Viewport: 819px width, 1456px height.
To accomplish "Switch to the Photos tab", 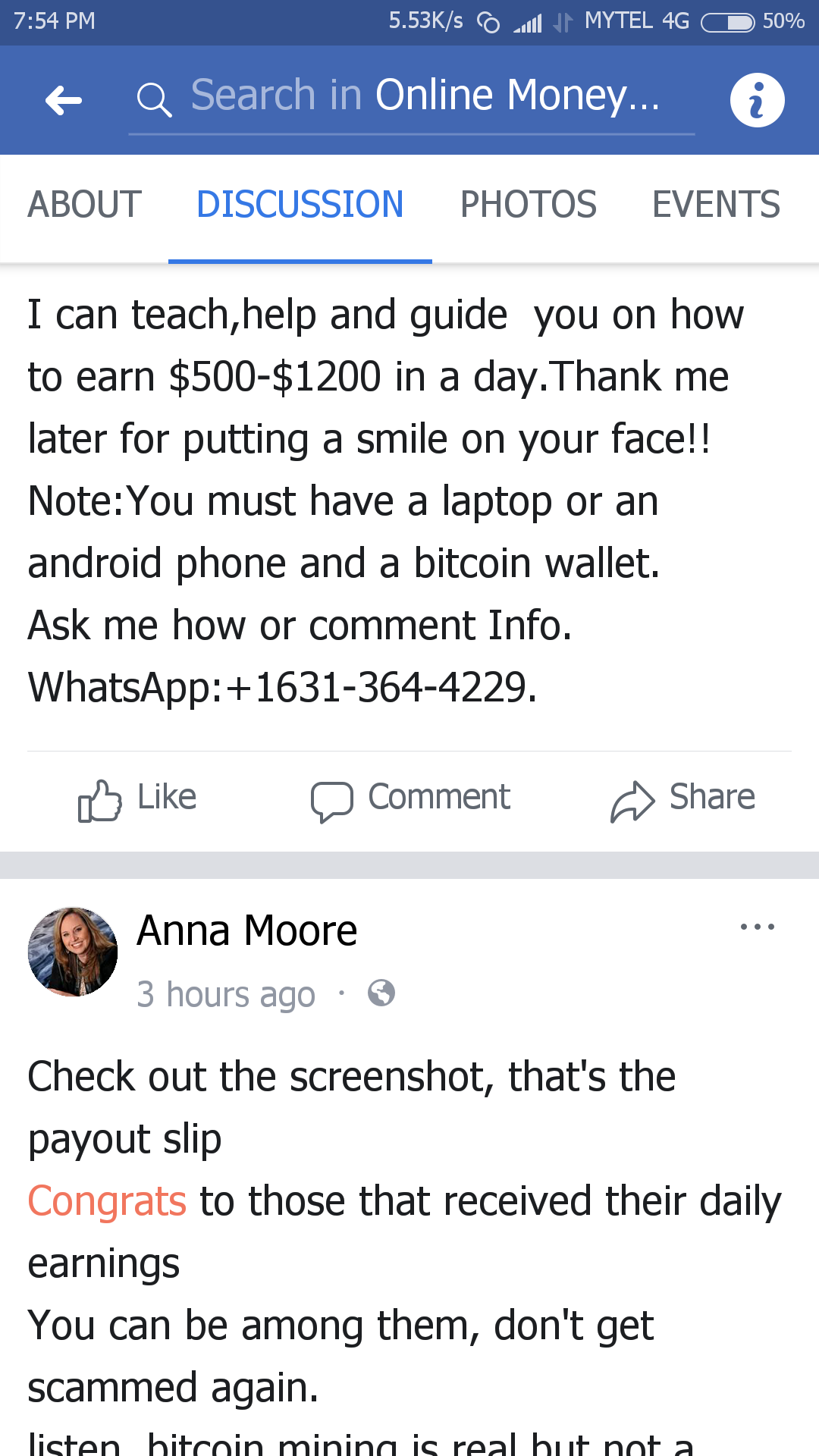I will click(x=529, y=205).
